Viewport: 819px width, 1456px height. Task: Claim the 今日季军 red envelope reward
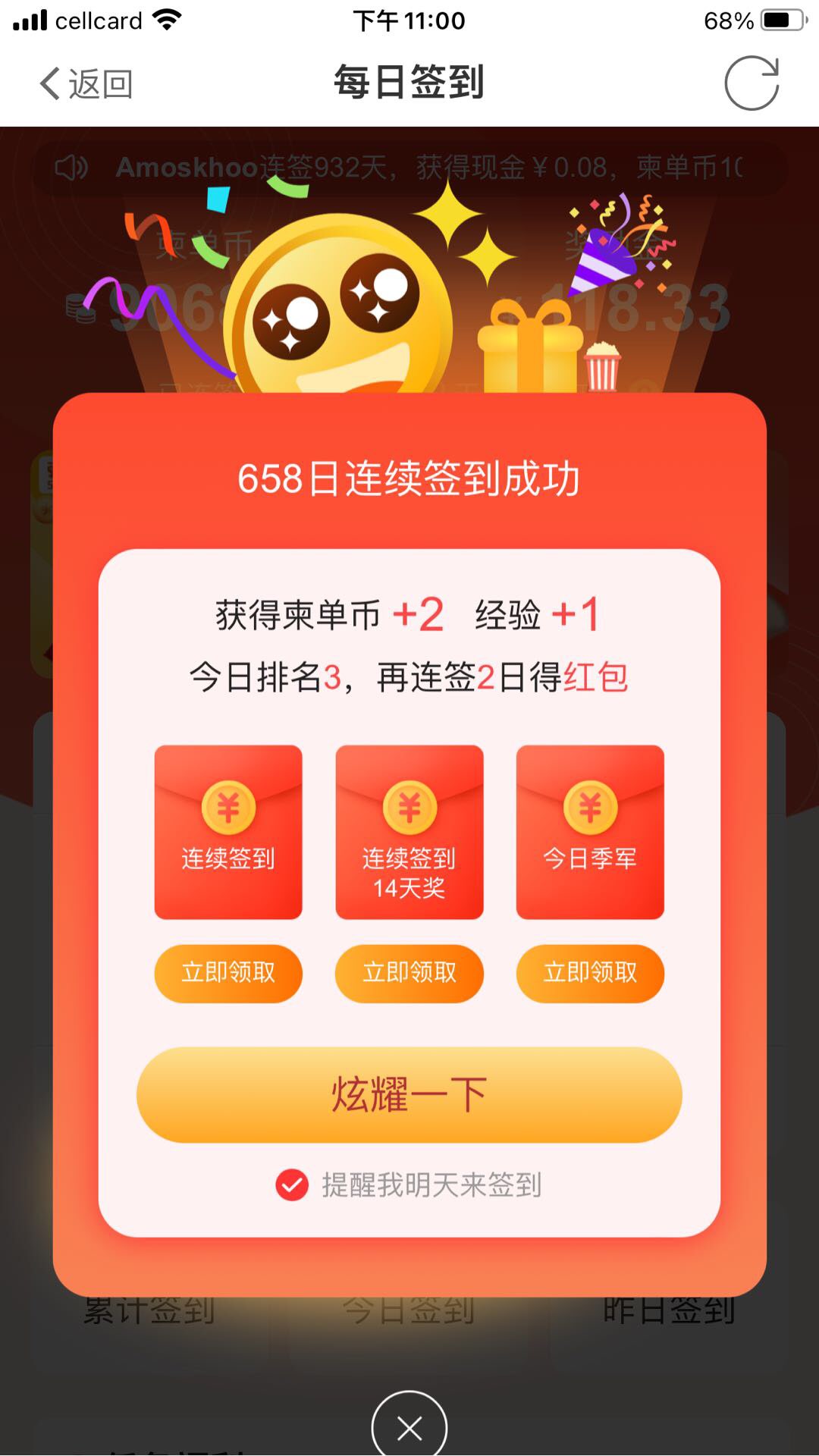pyautogui.click(x=590, y=973)
